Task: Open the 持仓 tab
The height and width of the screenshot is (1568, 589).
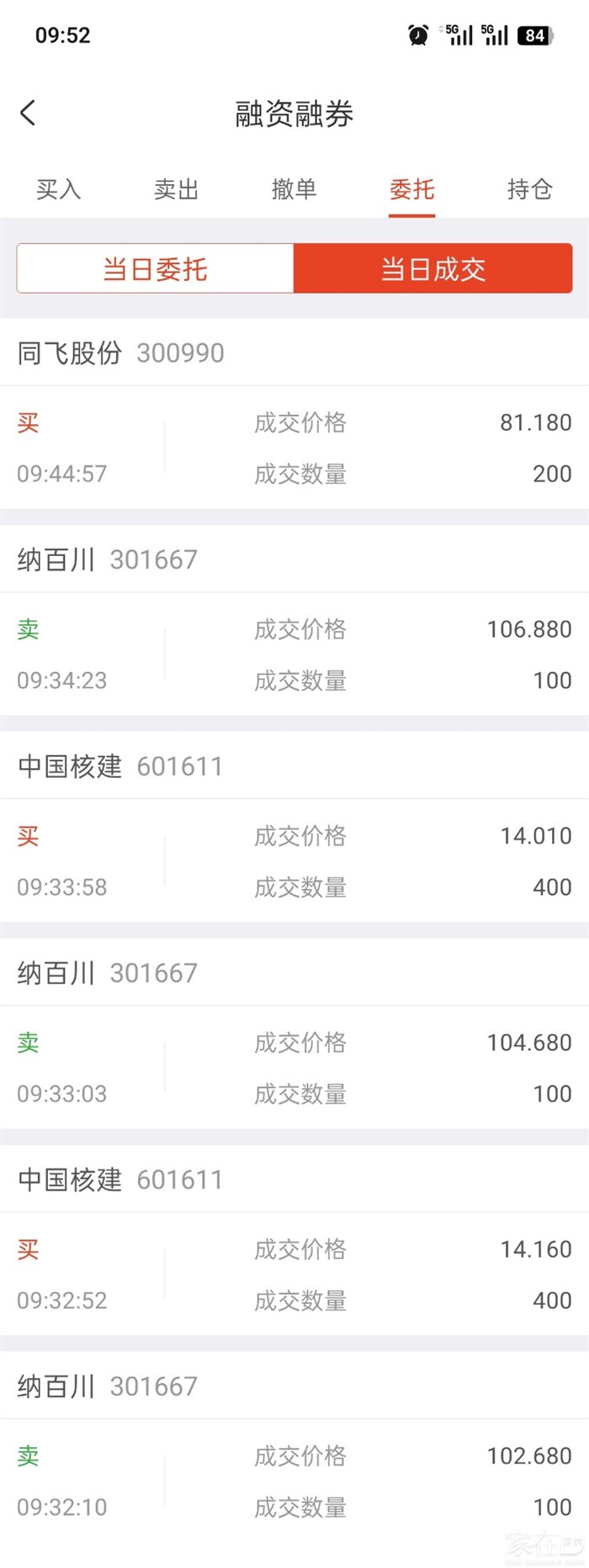Action: [530, 189]
